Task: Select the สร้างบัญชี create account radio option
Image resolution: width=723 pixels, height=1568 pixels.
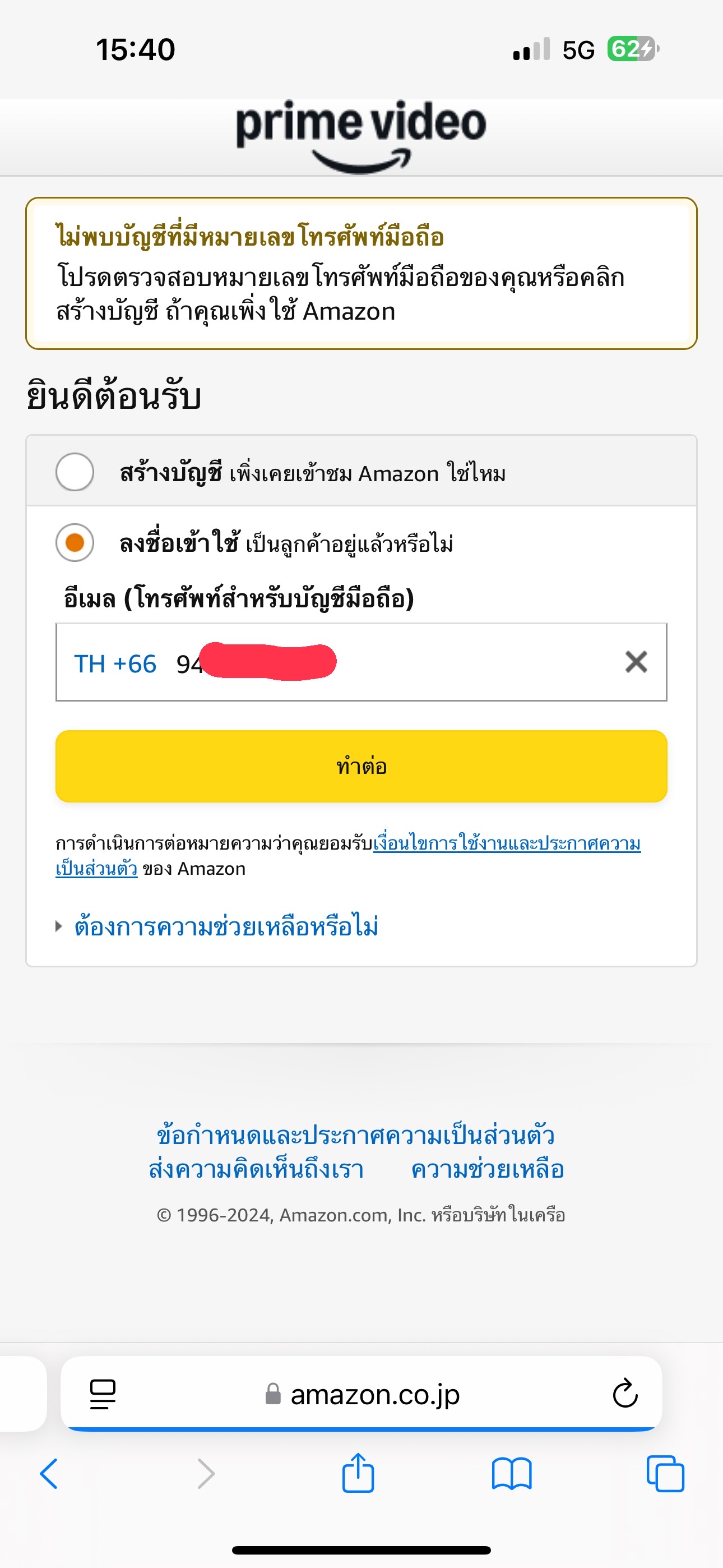Action: tap(75, 472)
